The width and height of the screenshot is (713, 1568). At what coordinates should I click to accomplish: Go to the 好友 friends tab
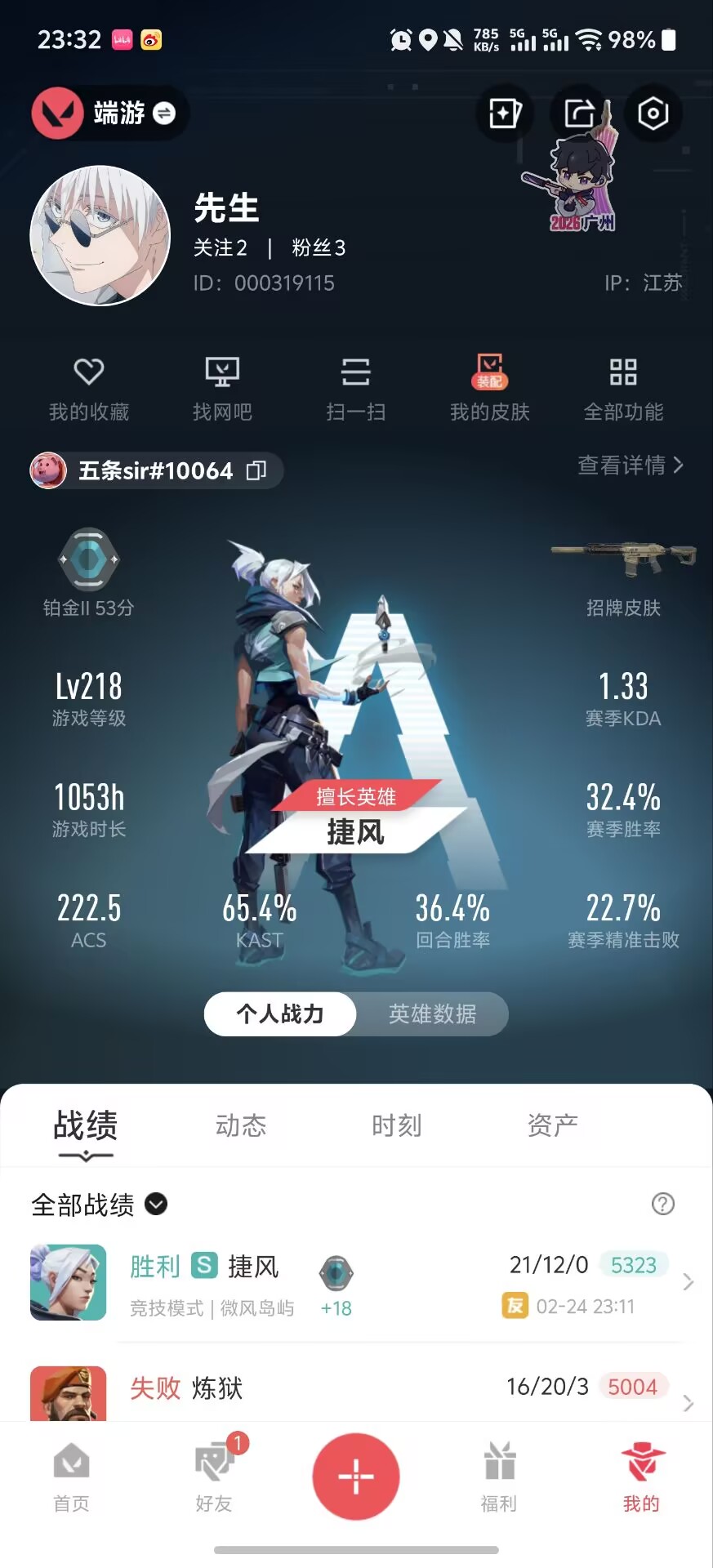tap(214, 1476)
